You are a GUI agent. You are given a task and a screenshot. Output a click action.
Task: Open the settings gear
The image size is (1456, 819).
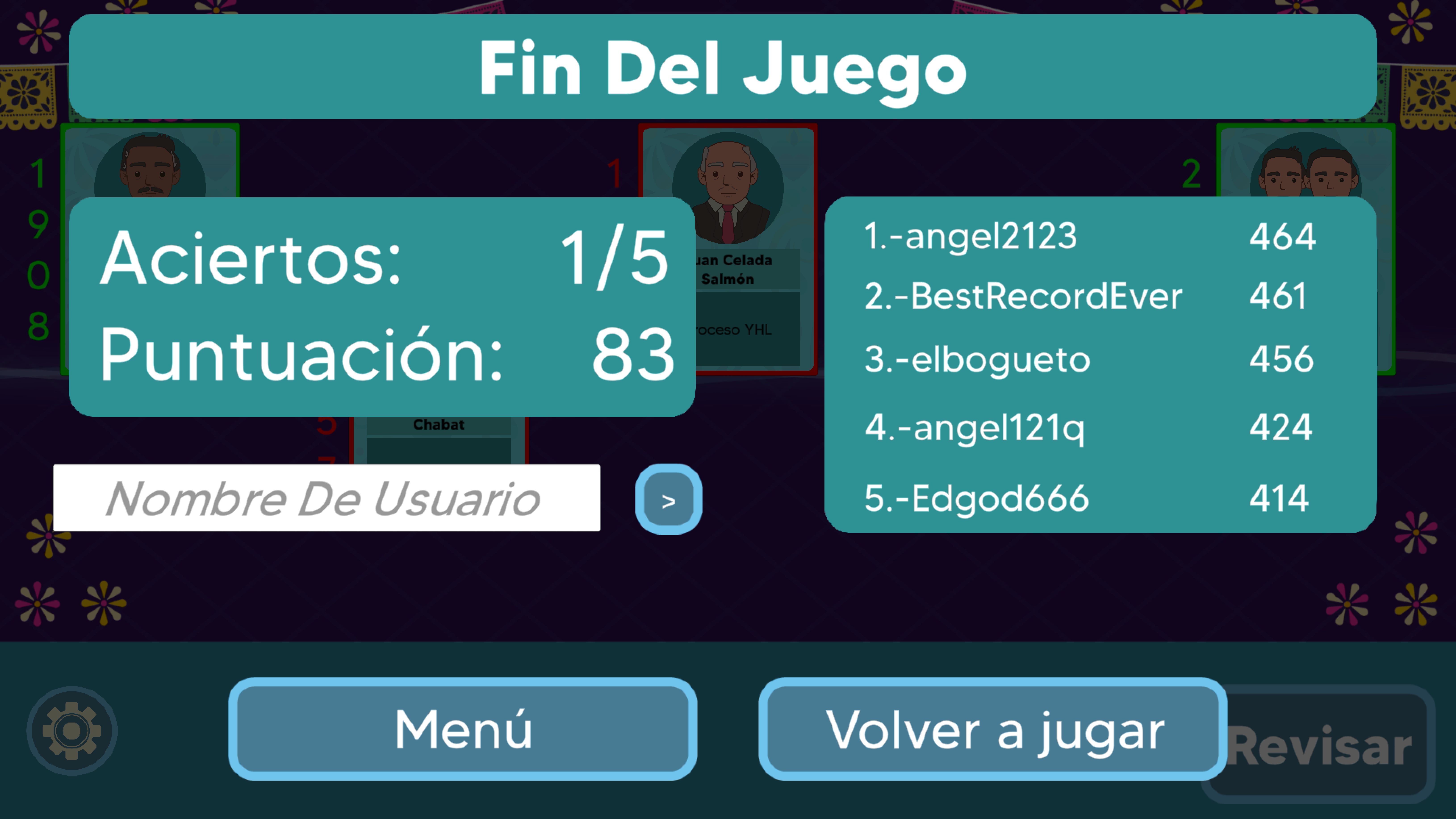[72, 730]
